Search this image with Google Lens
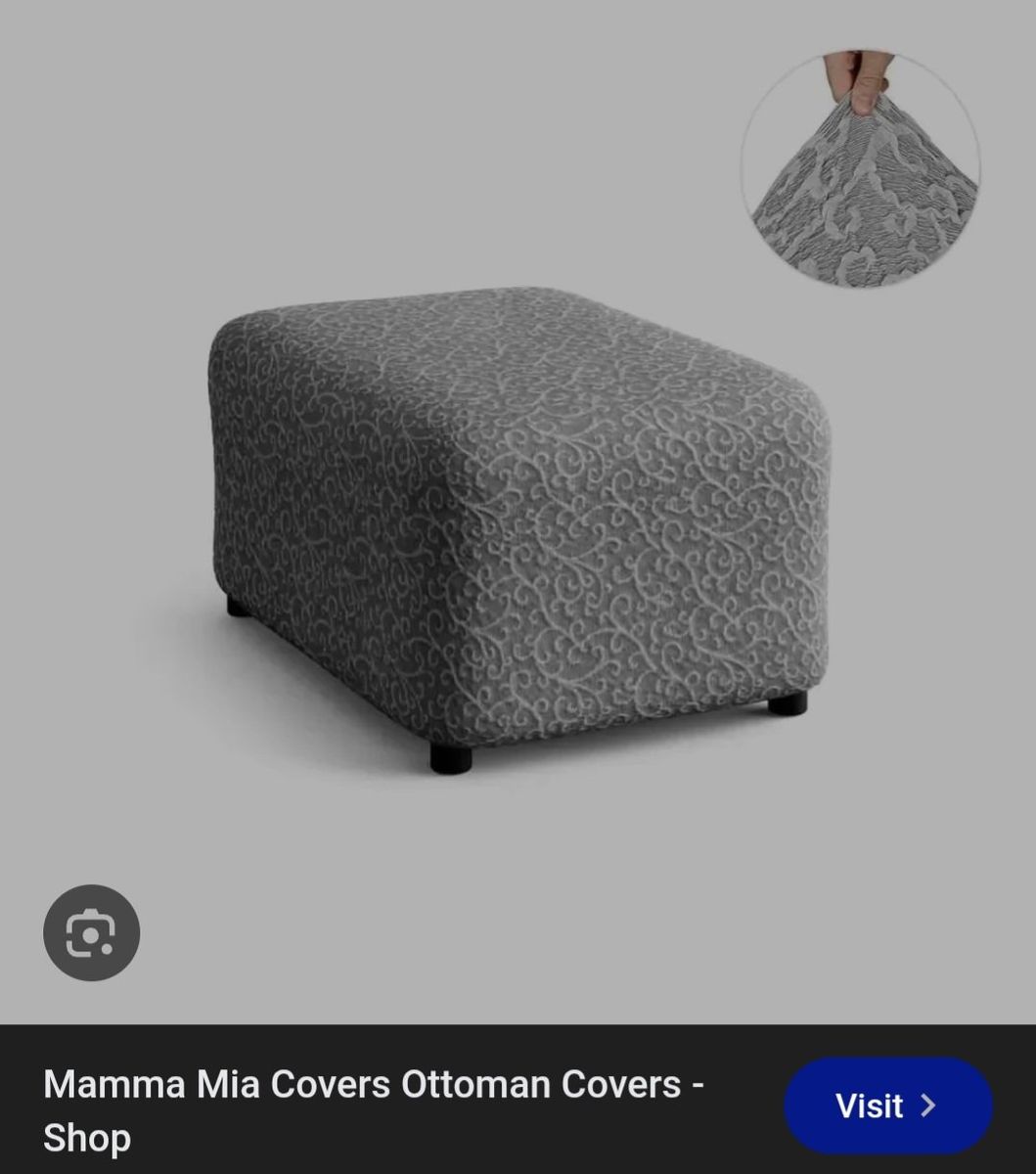 (x=91, y=932)
